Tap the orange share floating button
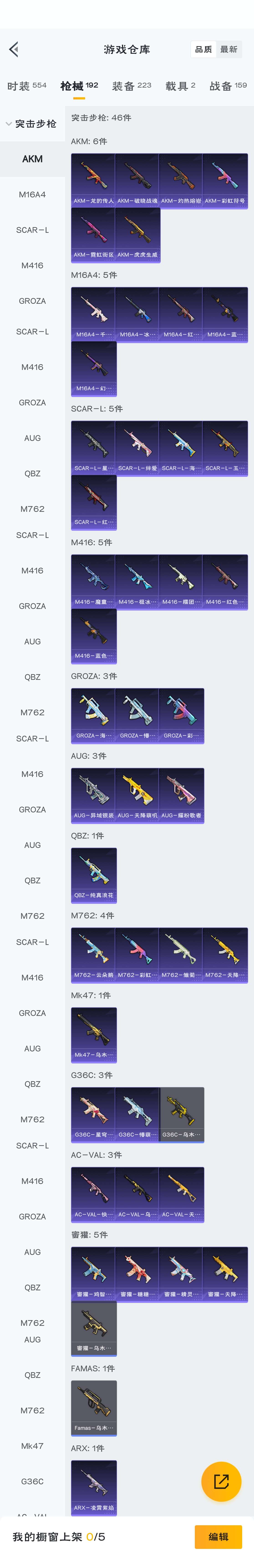 [221, 1481]
